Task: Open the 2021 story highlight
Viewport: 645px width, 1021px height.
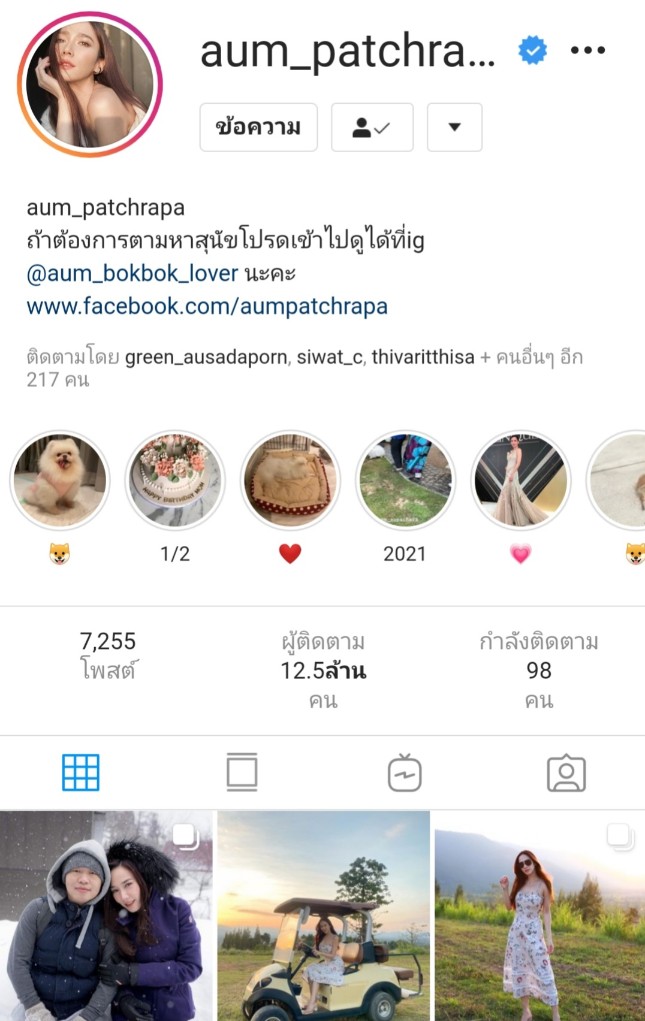Action: point(405,481)
